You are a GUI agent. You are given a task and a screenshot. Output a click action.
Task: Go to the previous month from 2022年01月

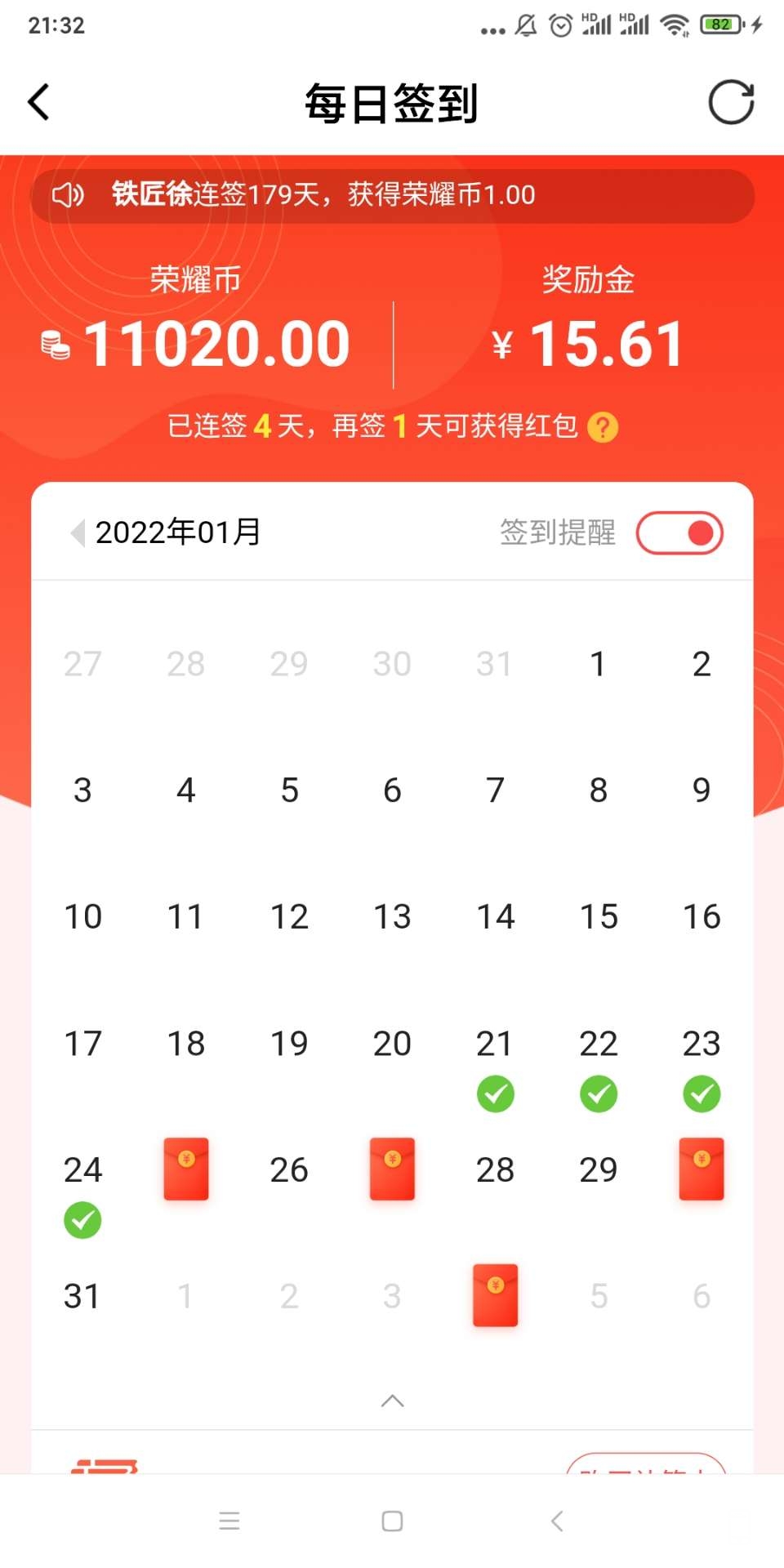78,532
